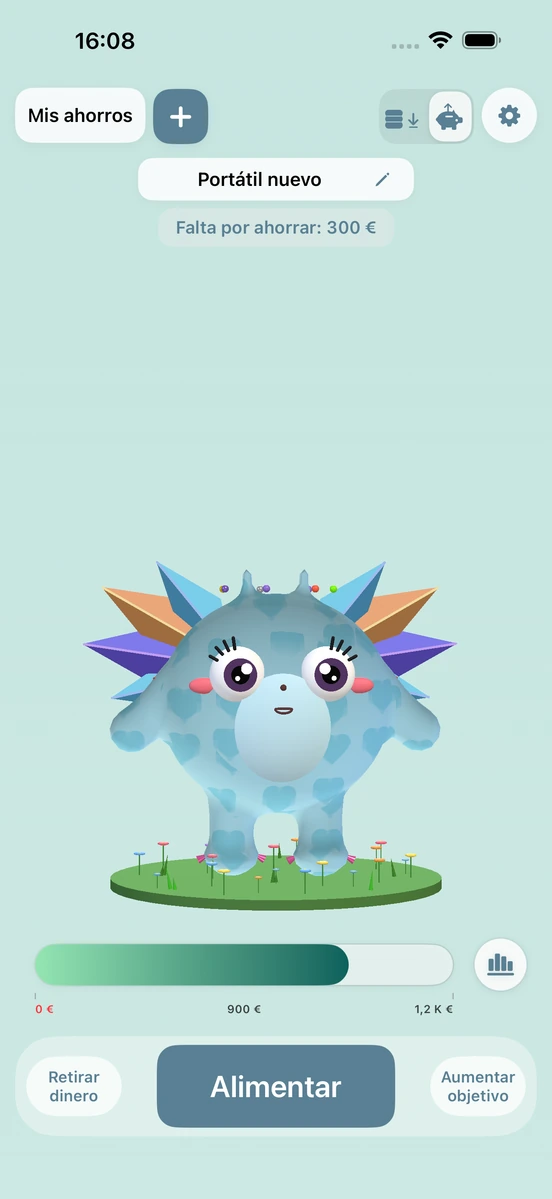Add a new savings goal with plus
Image resolution: width=552 pixels, height=1199 pixels.
point(180,116)
